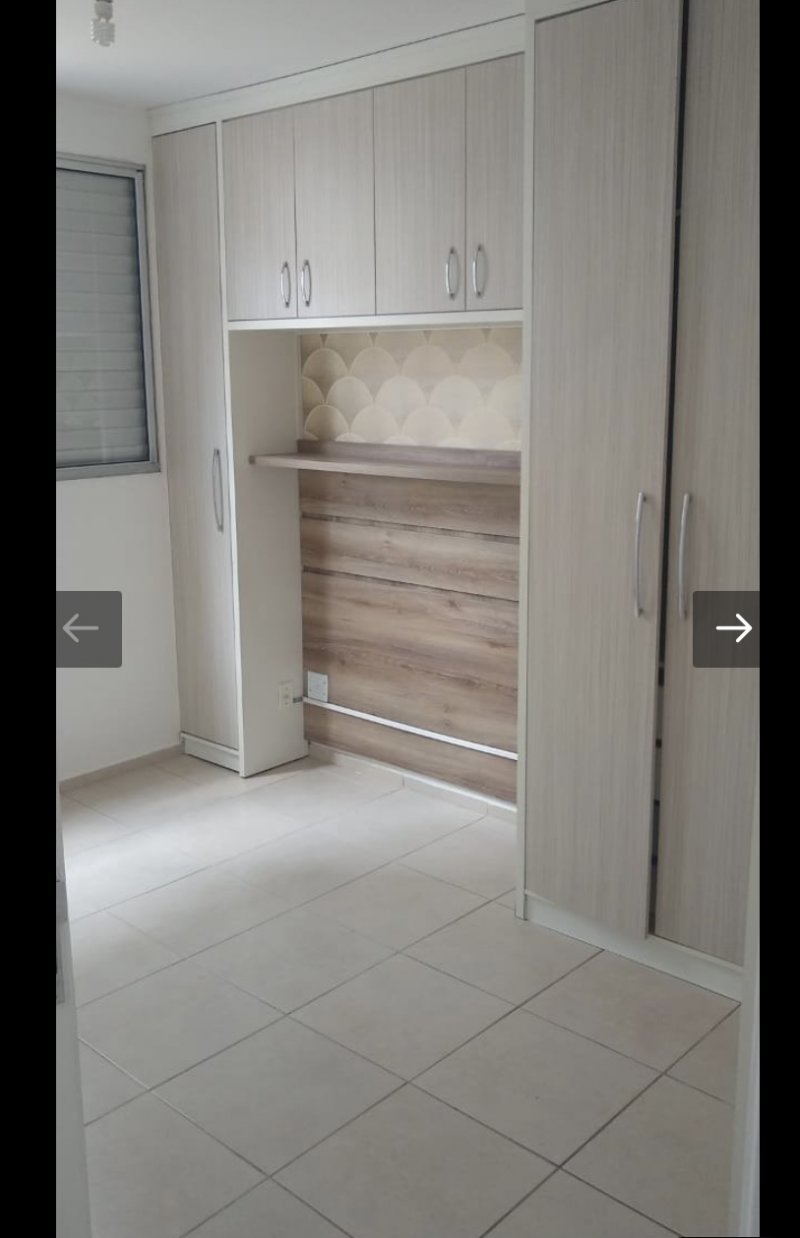Viewport: 800px width, 1238px height.
Task: Go to the previous photo
Action: tap(88, 629)
